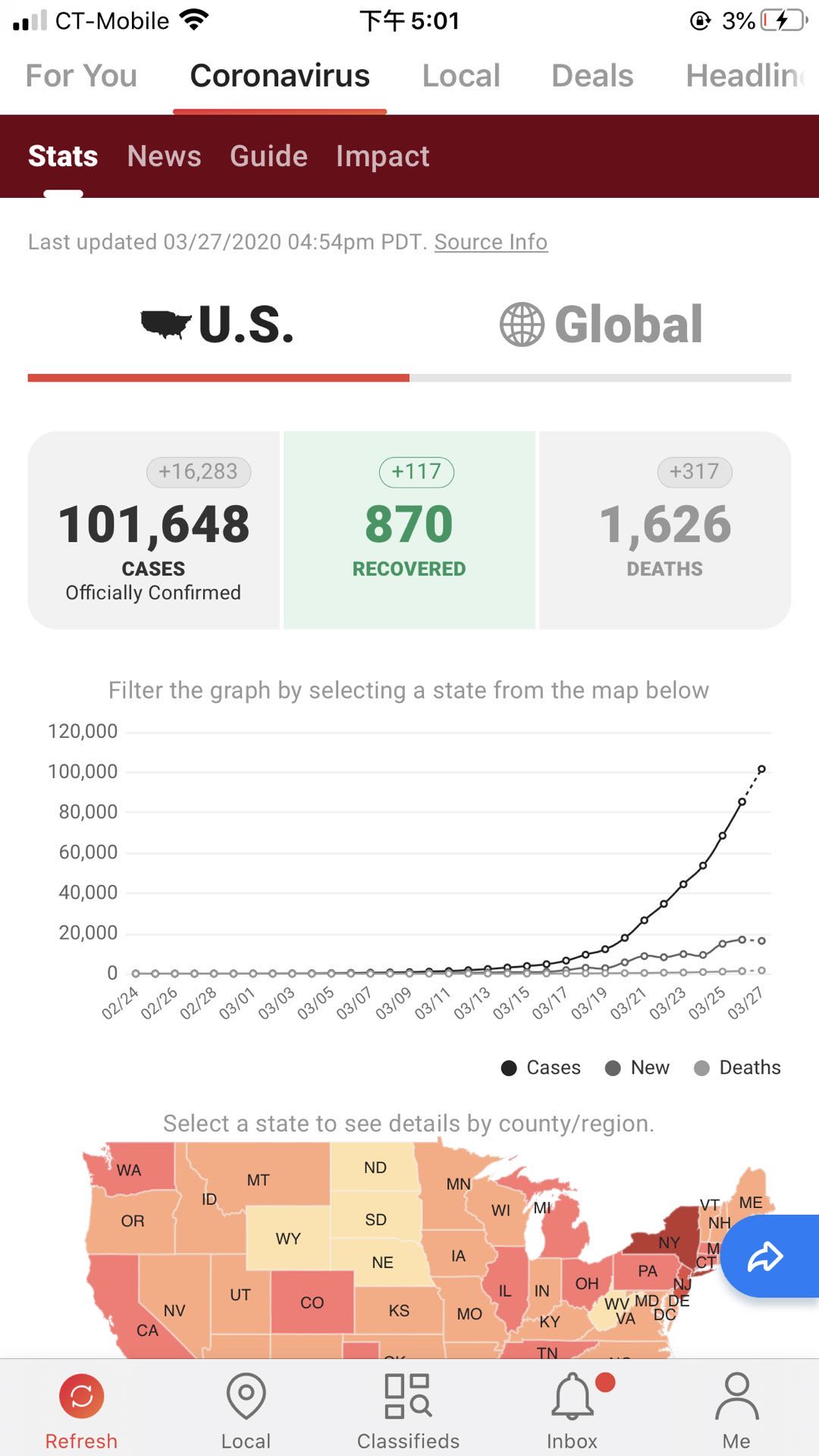Screen dimensions: 819x1456
Task: Tap the blue share floating button
Action: point(766,1257)
